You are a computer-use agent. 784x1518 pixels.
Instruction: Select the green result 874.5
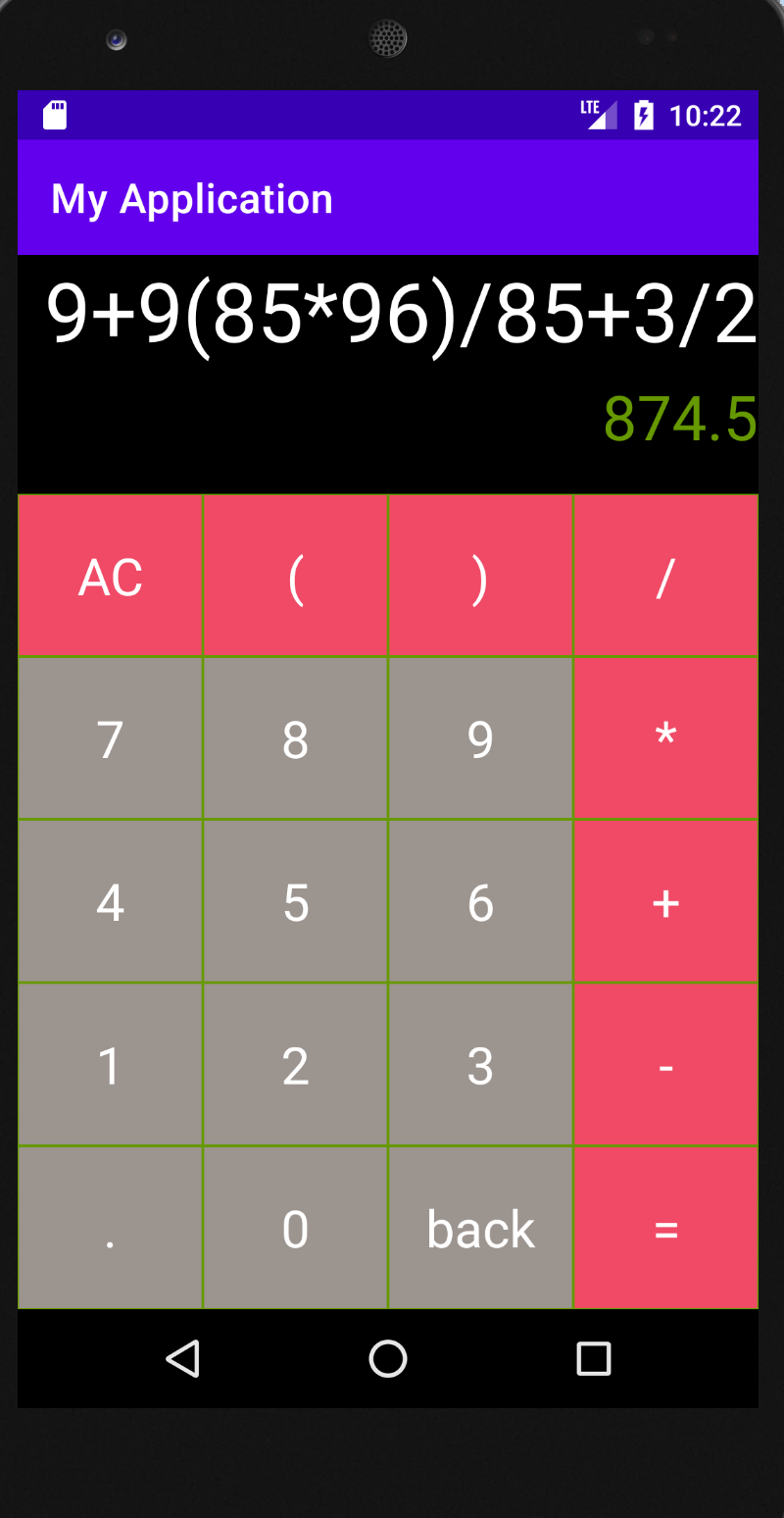click(680, 420)
